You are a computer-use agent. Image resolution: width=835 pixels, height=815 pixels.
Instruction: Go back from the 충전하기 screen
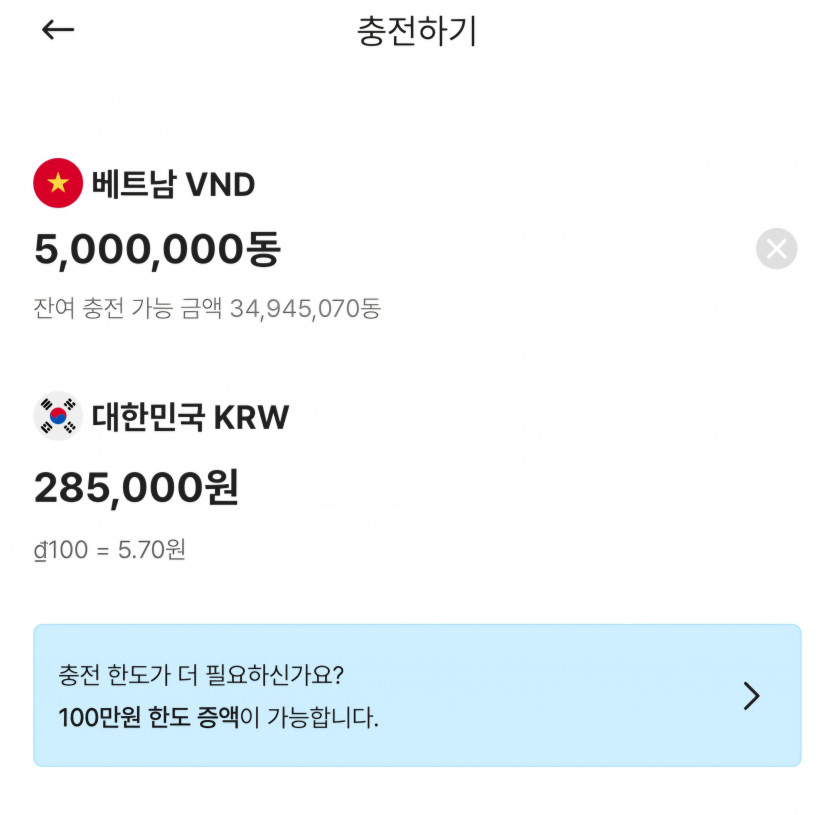pyautogui.click(x=58, y=30)
